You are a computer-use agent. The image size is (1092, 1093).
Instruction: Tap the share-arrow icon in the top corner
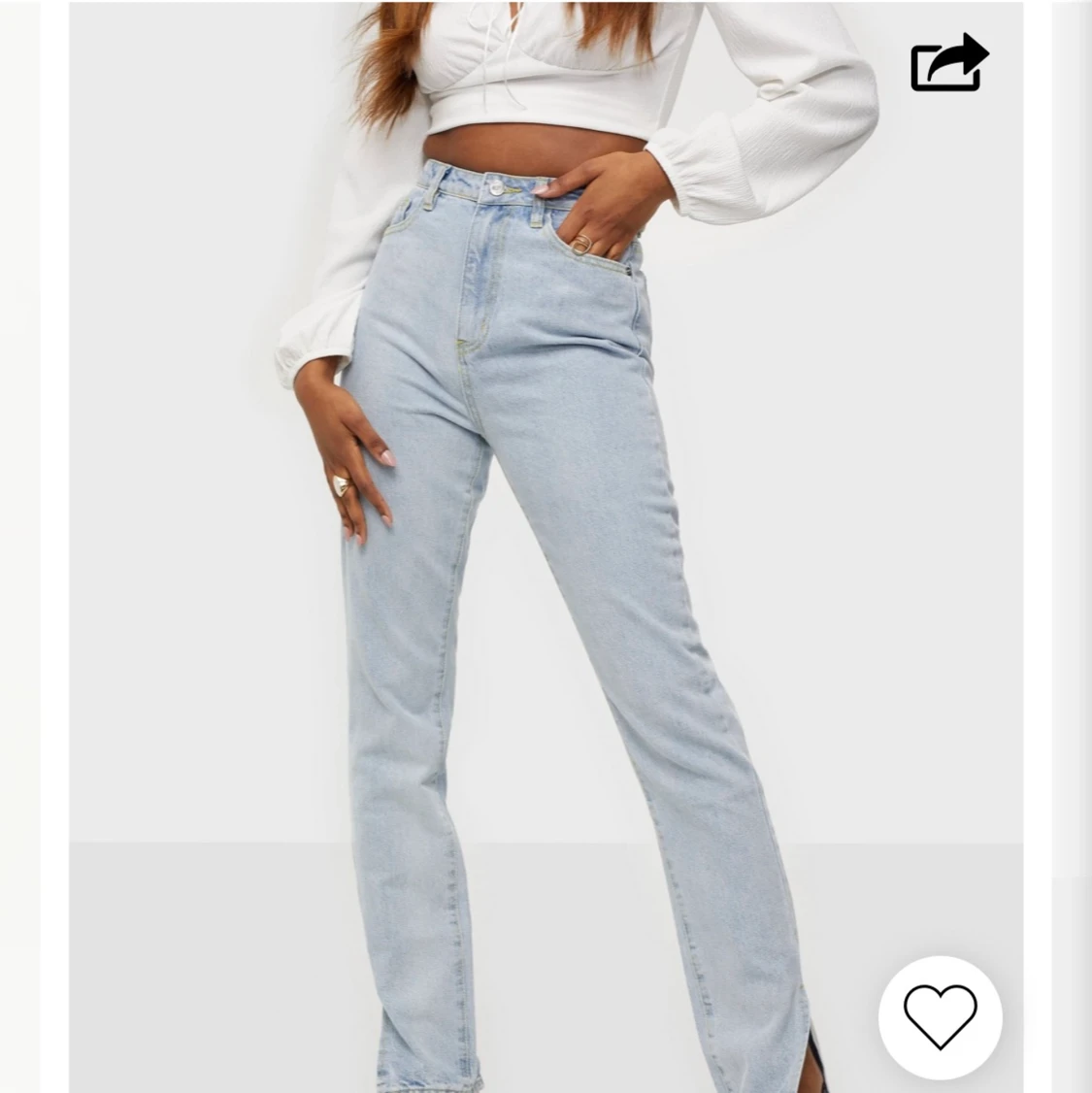pos(948,61)
